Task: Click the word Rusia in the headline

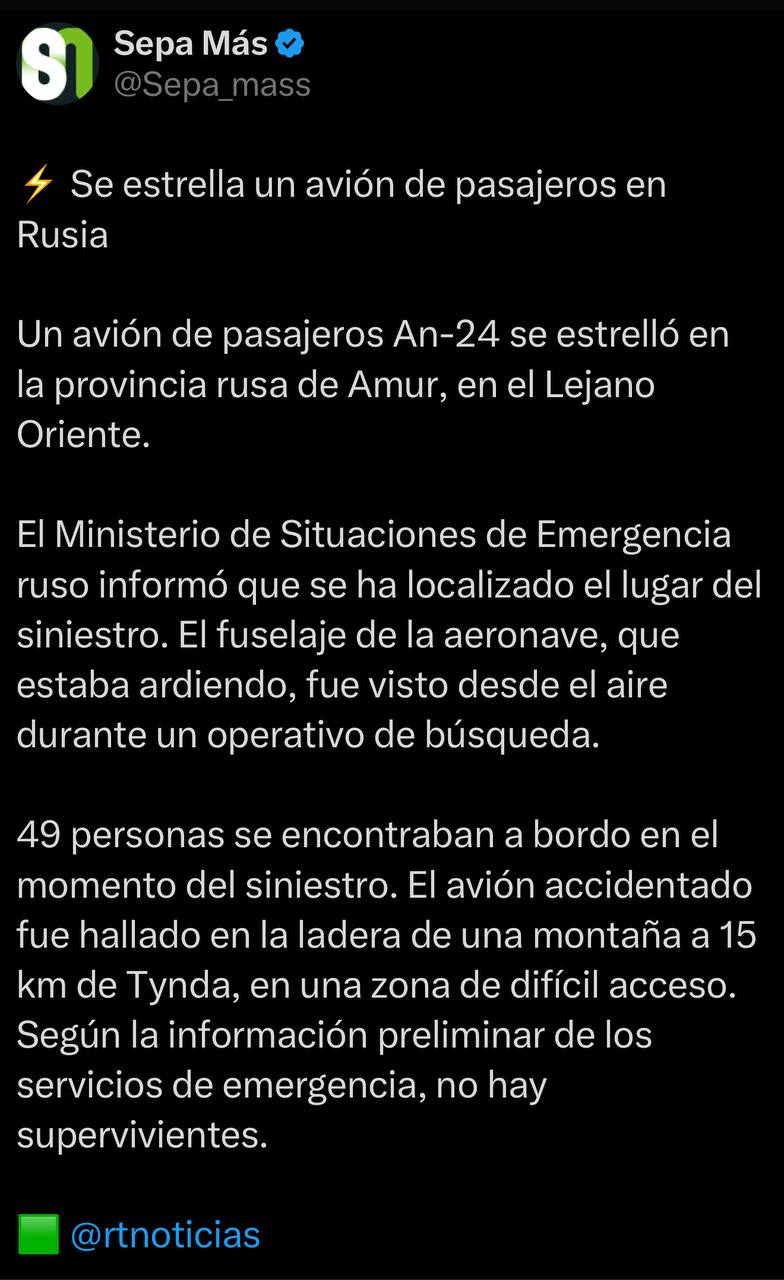Action: 60,235
